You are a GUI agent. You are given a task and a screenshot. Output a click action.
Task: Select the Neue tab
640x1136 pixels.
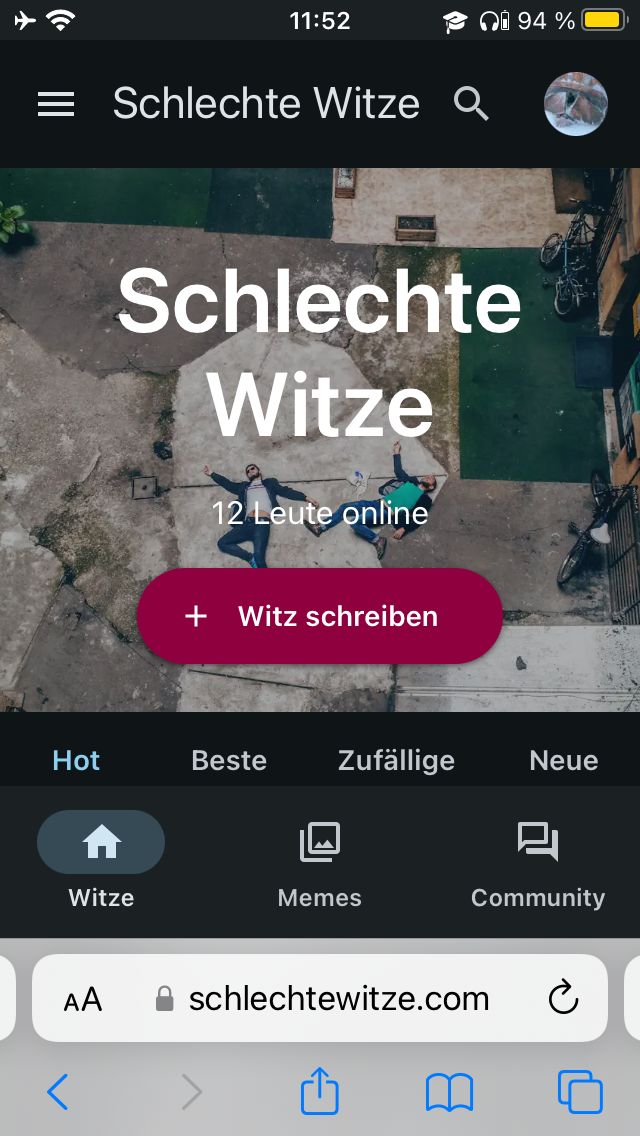[564, 760]
